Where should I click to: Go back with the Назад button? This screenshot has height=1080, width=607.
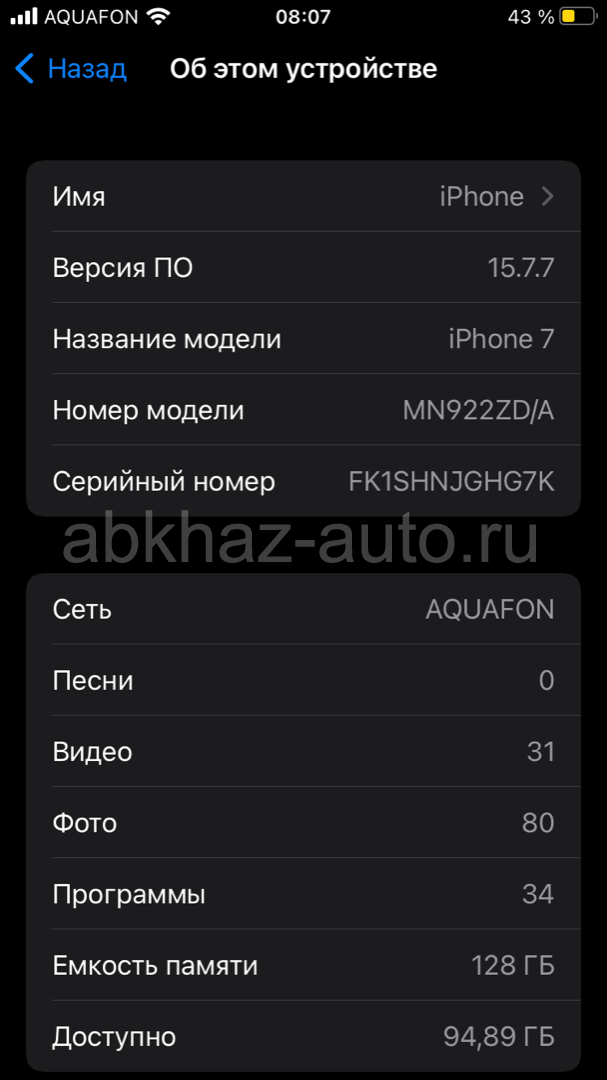71,69
